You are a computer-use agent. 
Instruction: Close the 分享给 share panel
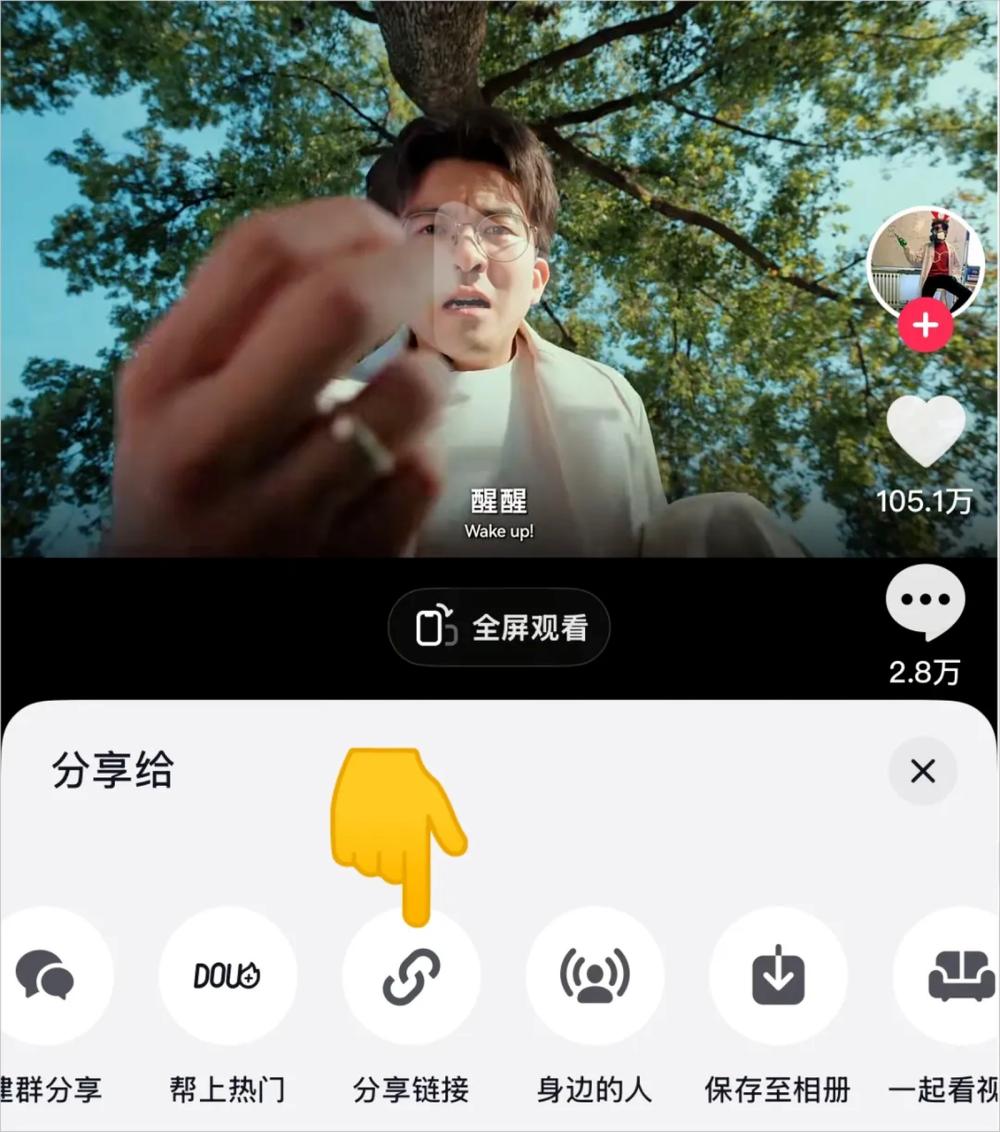[922, 771]
